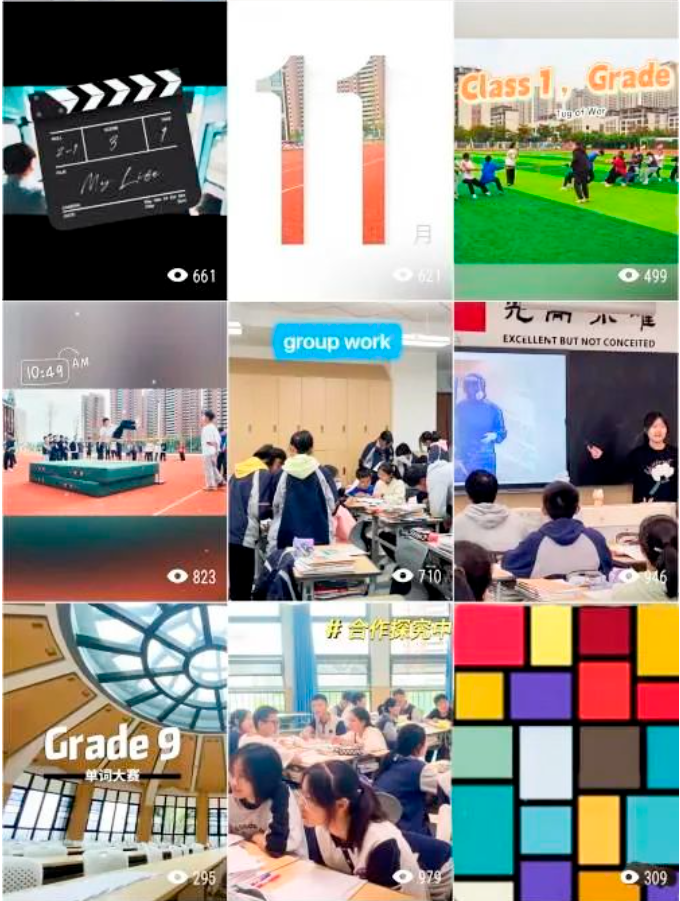680x901 pixels.
Task: Open the My Life clapperboard video
Action: click(x=113, y=150)
